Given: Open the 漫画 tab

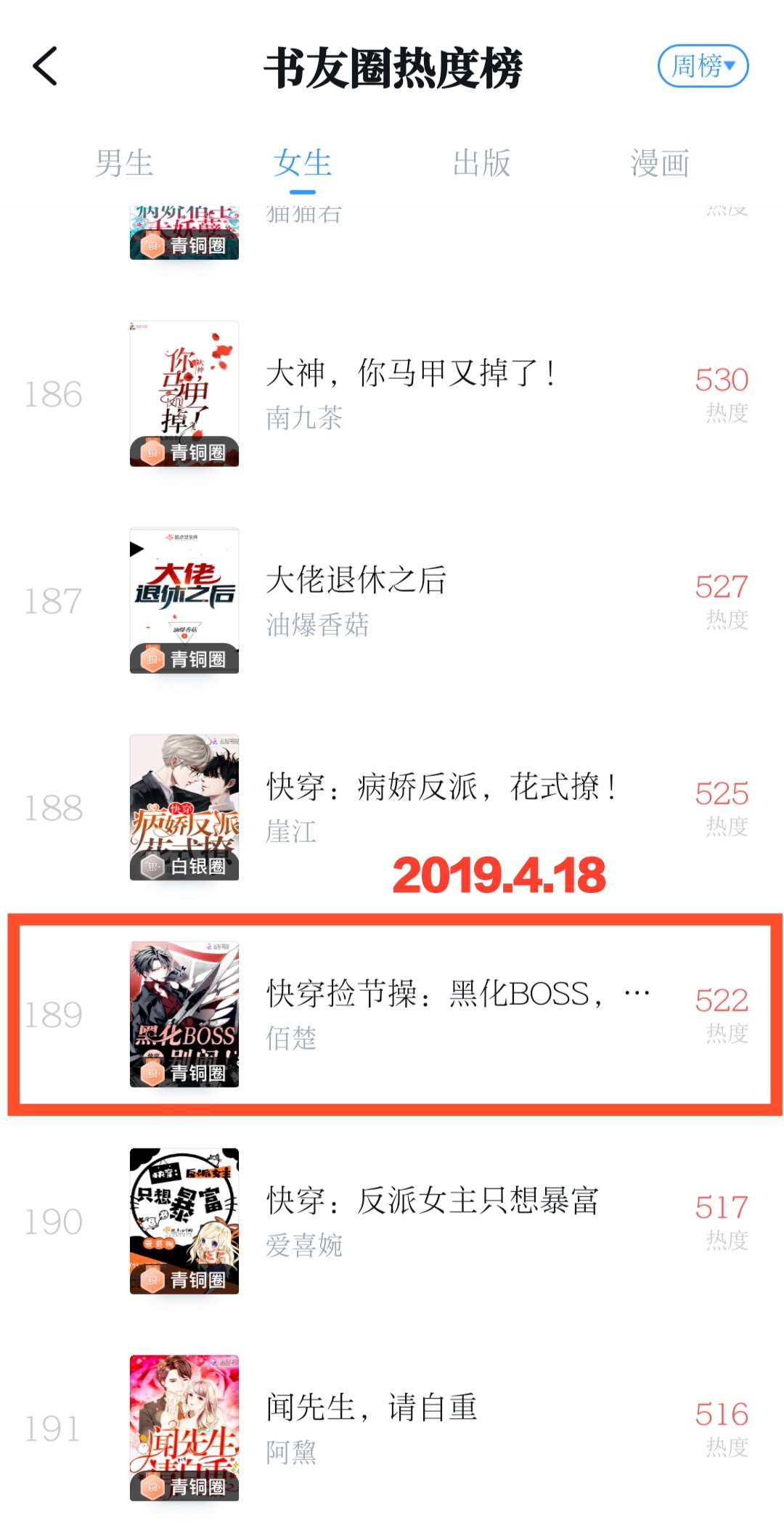Looking at the screenshot, I should 660,163.
